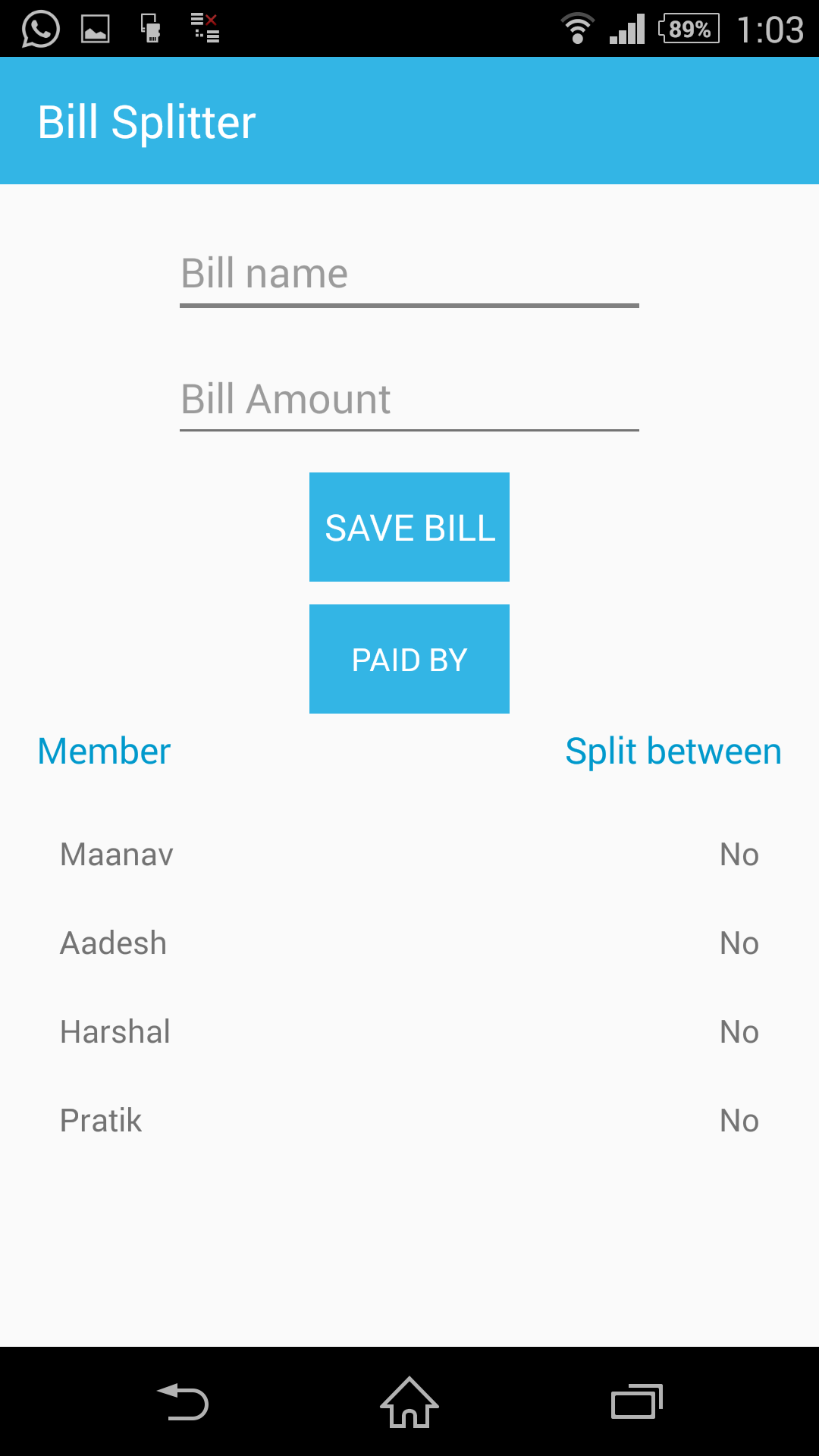The width and height of the screenshot is (819, 1456).
Task: Open the PAID BY selector
Action: click(x=409, y=659)
